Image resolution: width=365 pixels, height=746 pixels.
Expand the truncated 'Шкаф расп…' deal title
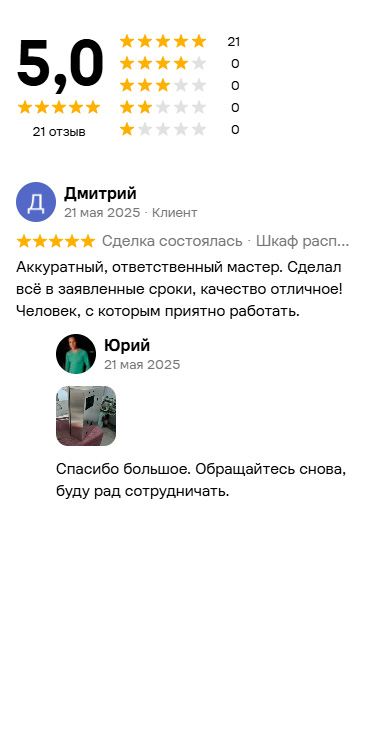tap(303, 241)
